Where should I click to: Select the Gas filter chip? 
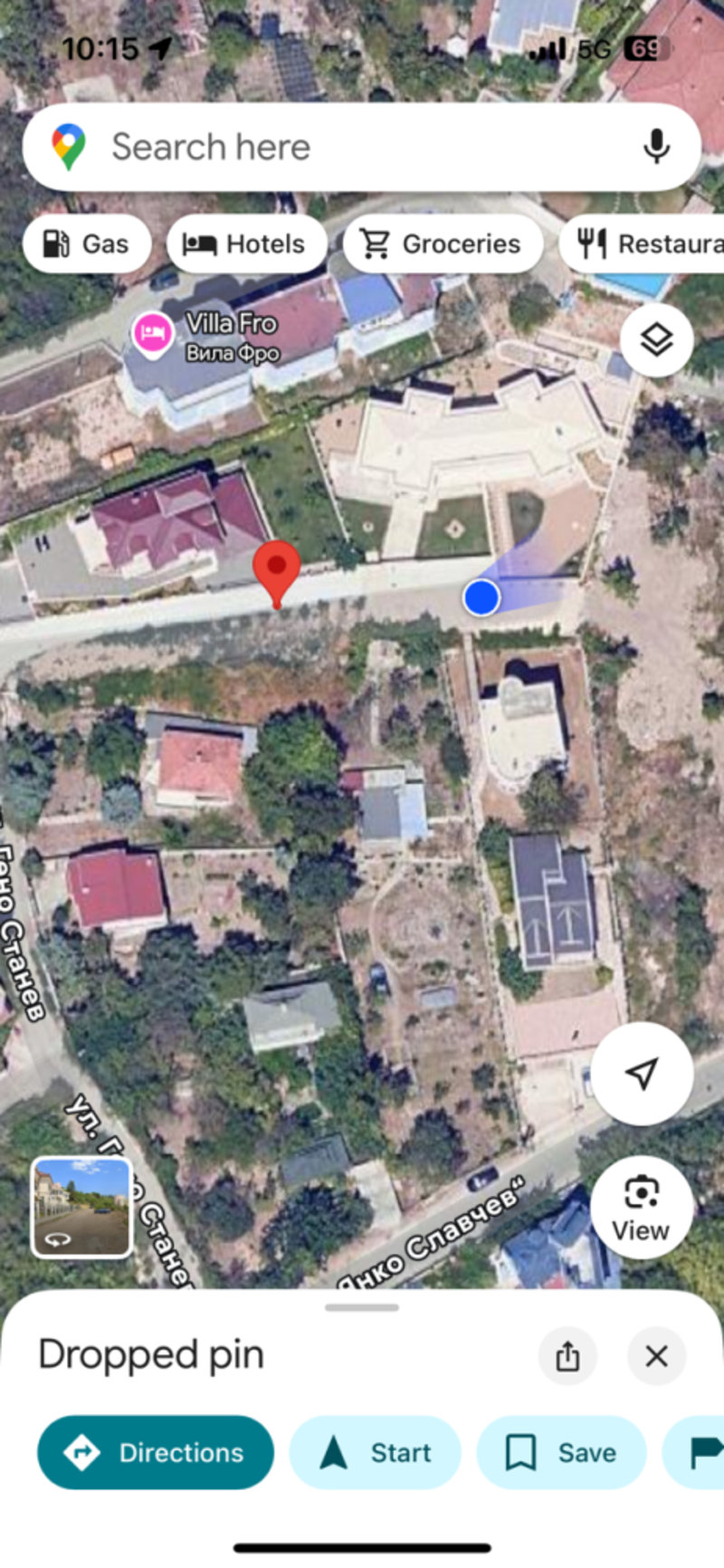click(x=87, y=244)
